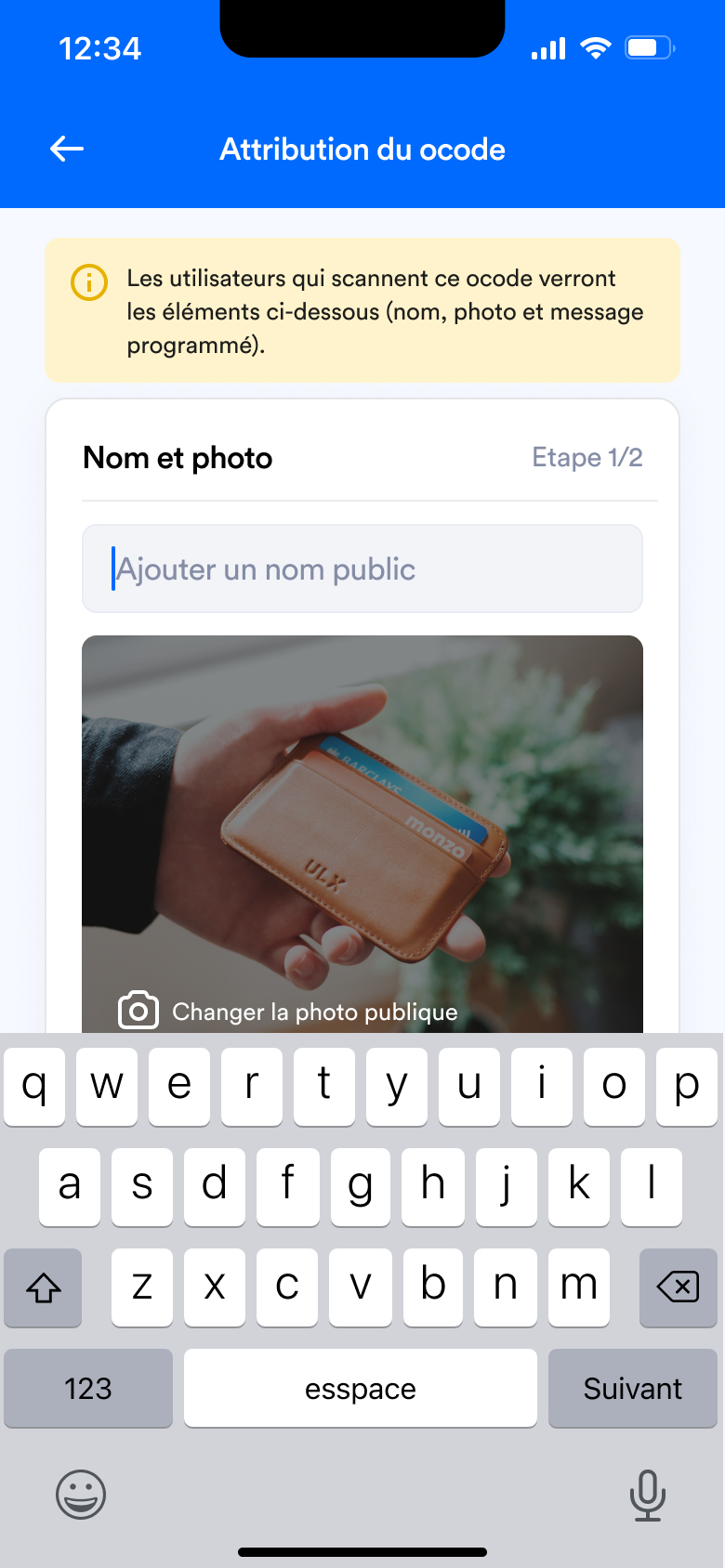Start dictation with the microphone
The height and width of the screenshot is (1568, 725).
[647, 1495]
